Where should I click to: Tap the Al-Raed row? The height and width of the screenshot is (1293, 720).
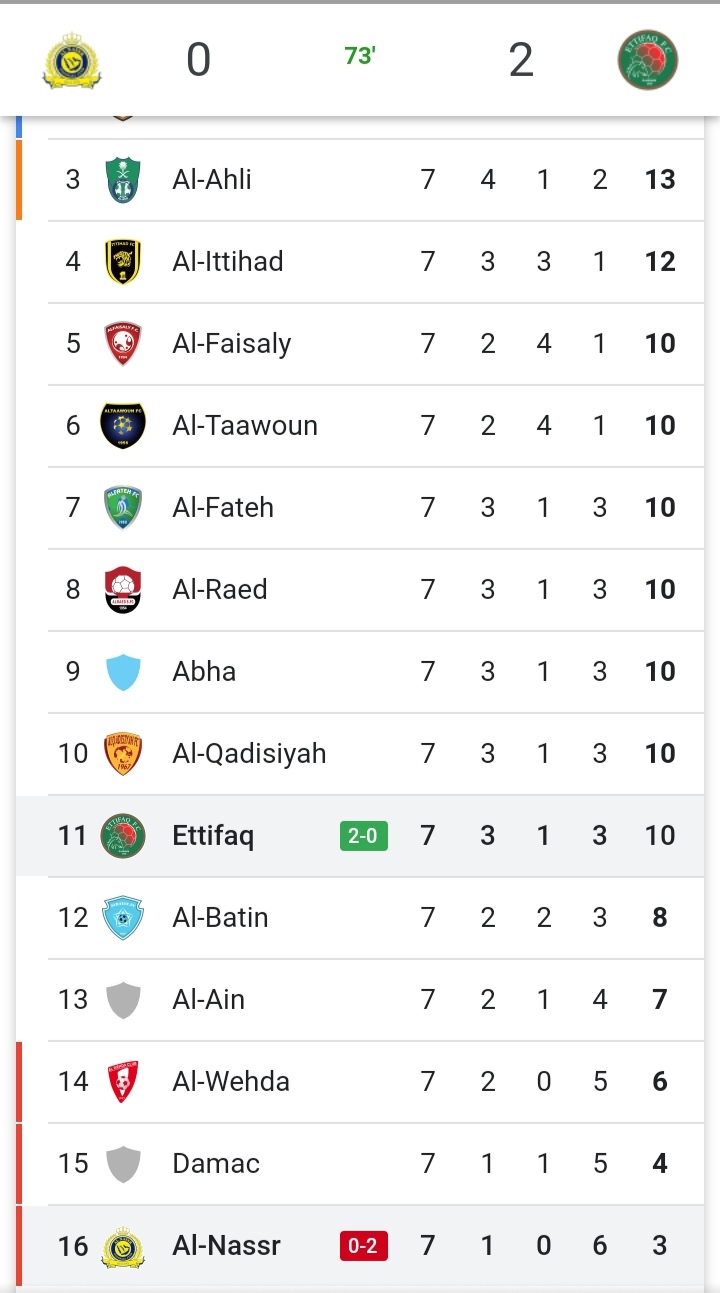click(x=360, y=590)
